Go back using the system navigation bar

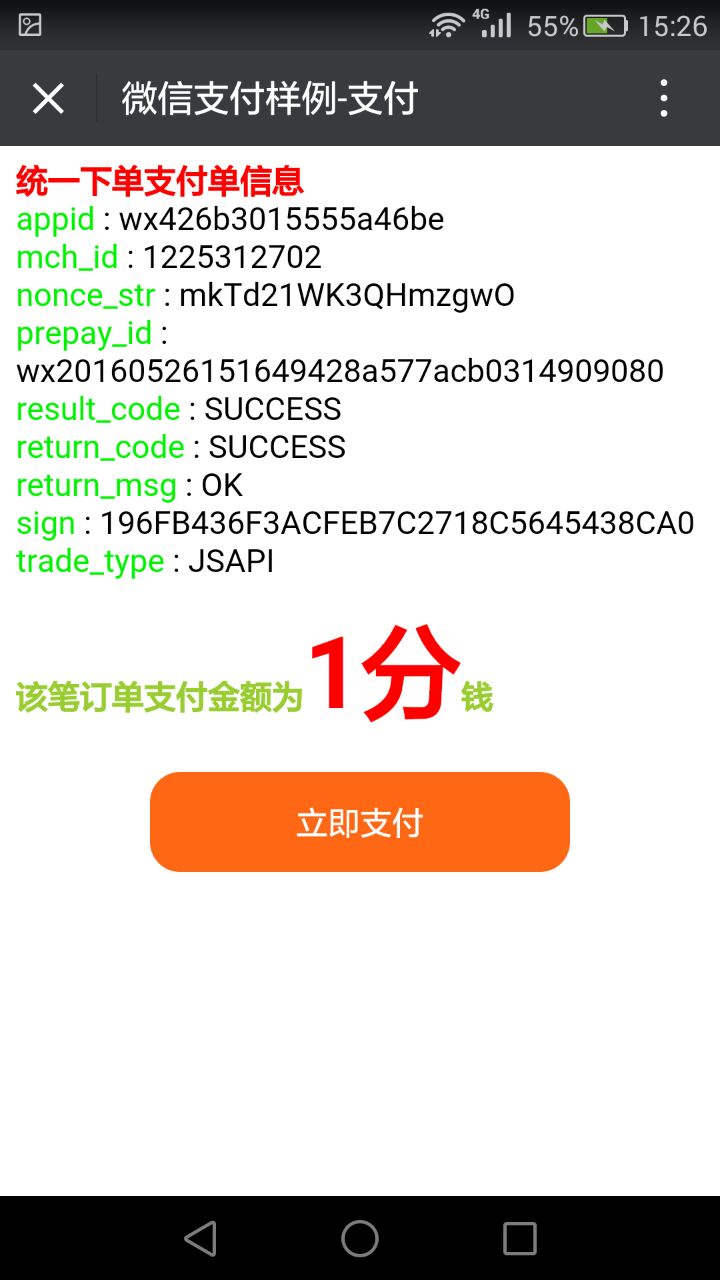(200, 1238)
